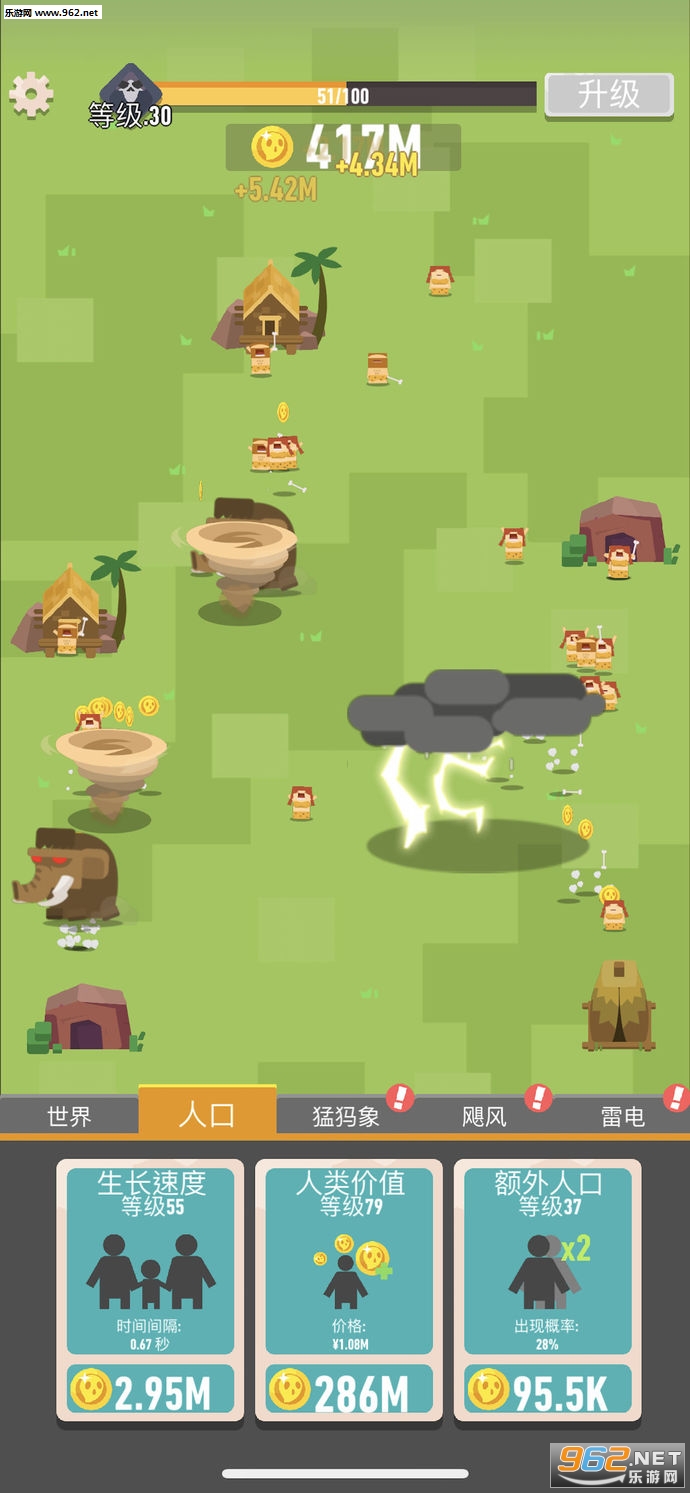Open the 猛犸象 tab

click(x=346, y=1116)
